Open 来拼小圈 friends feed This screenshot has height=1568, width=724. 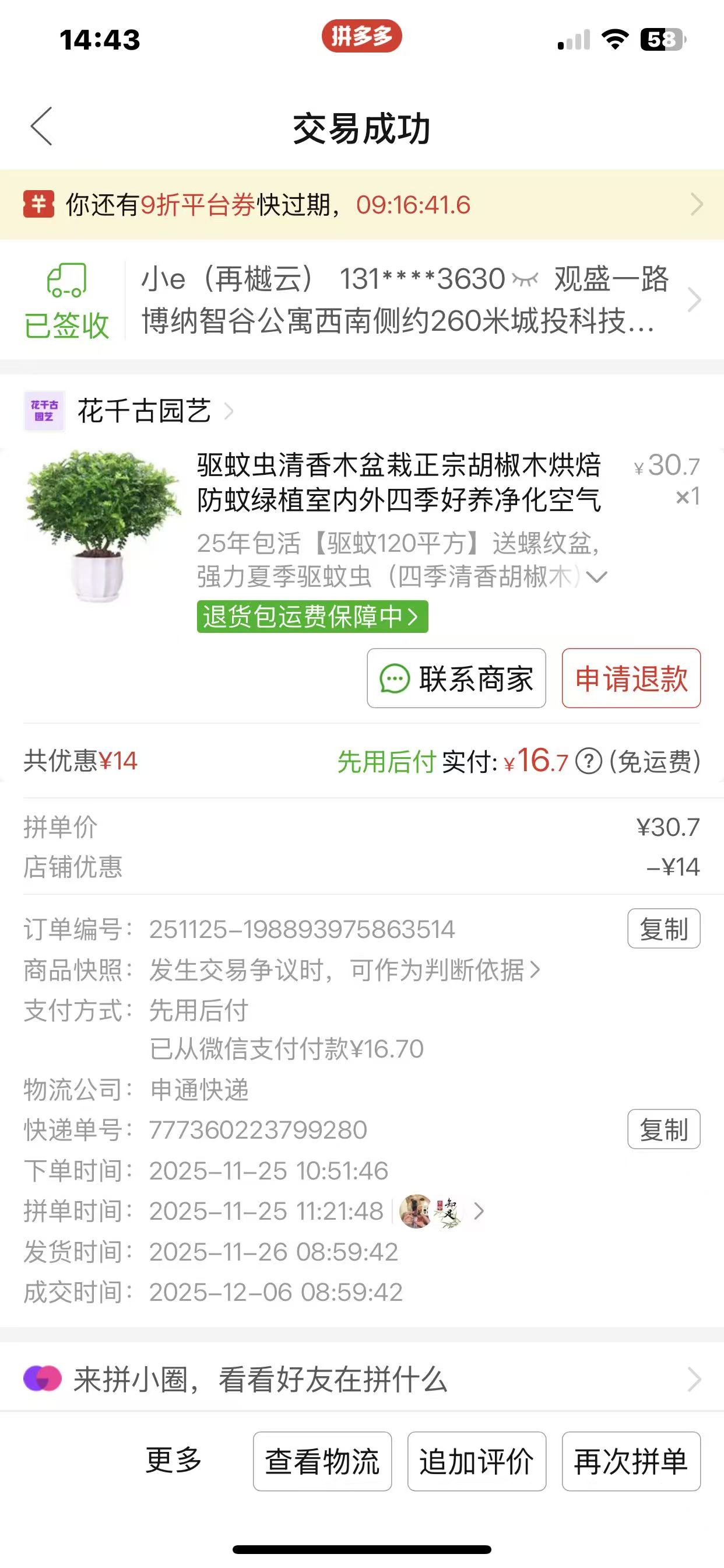(x=361, y=1380)
